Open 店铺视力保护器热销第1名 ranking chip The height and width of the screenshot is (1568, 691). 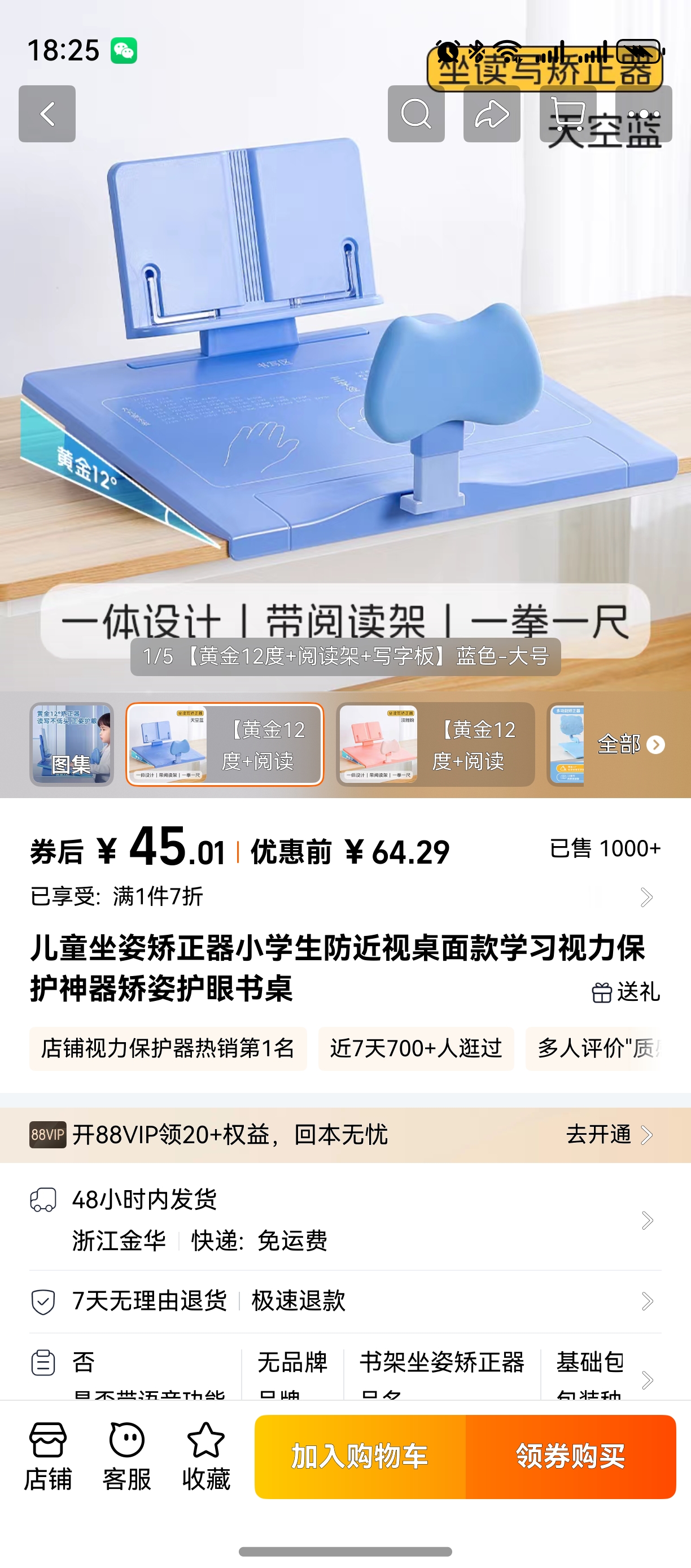168,1049
